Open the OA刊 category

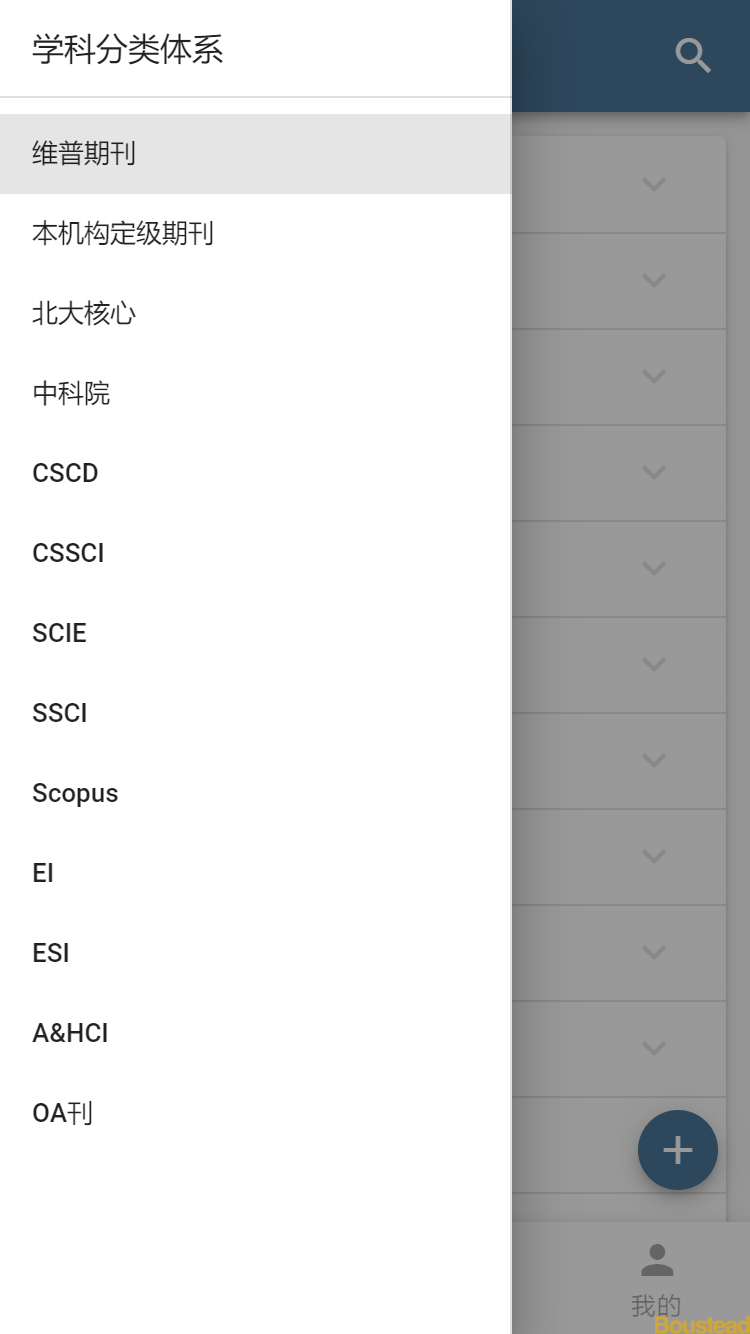point(62,1114)
